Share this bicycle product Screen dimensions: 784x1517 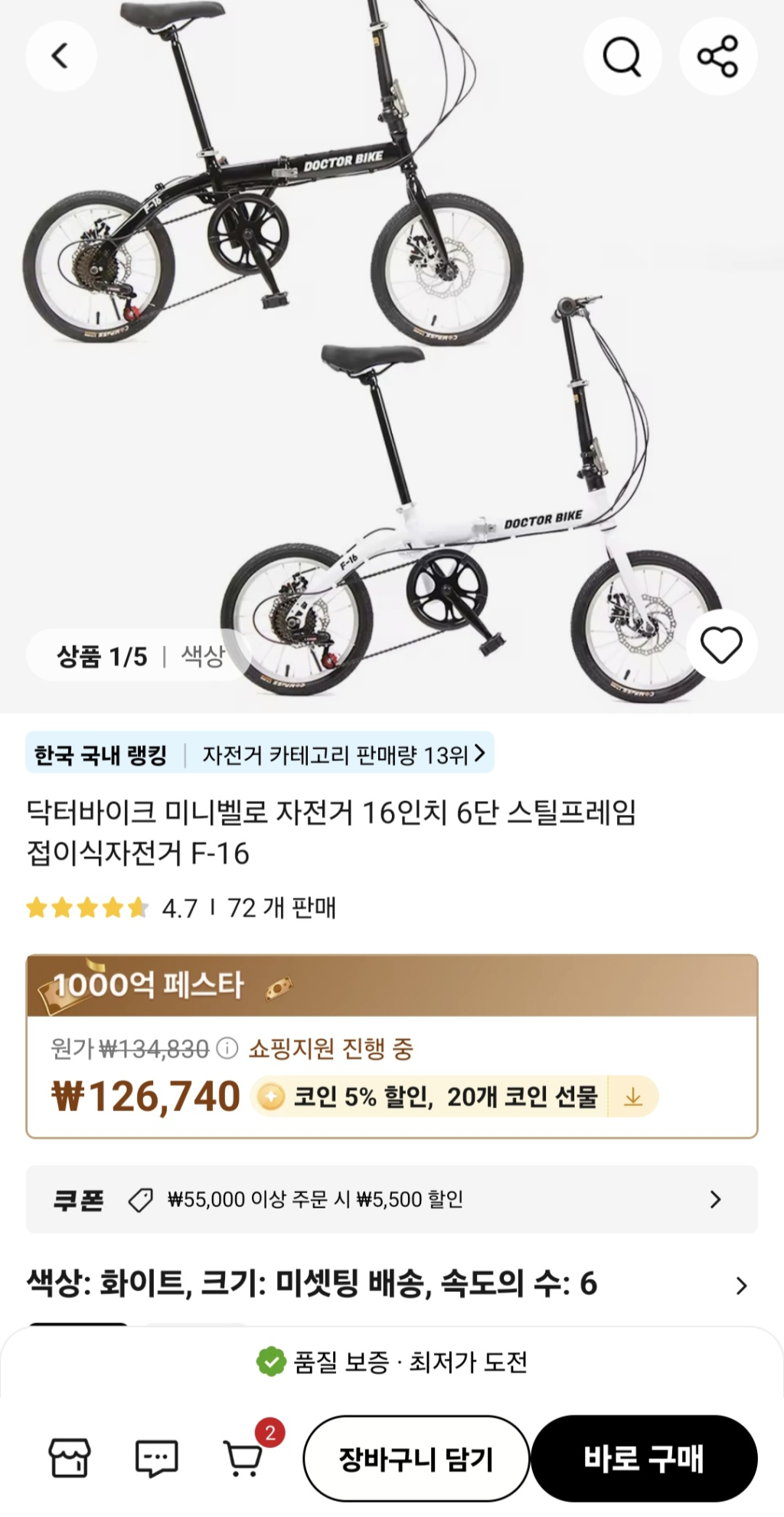click(x=717, y=56)
